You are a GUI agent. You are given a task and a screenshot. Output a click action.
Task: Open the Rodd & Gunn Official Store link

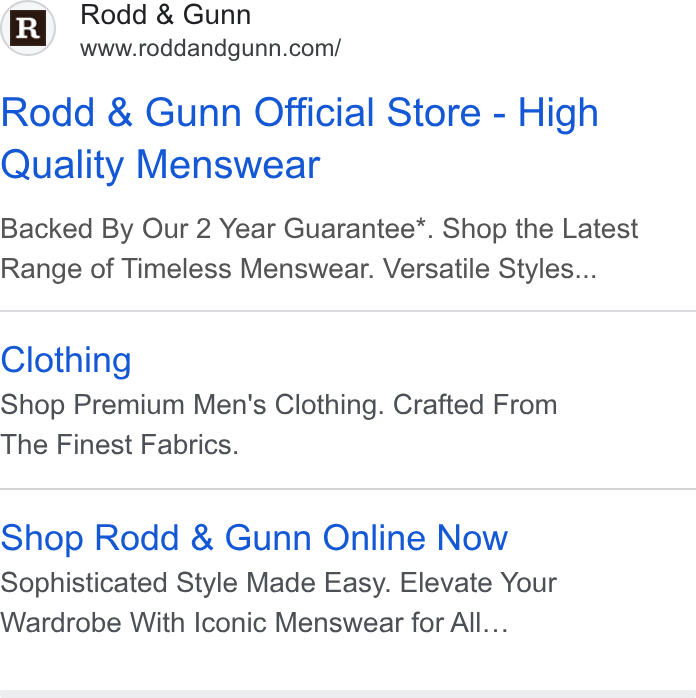point(299,138)
